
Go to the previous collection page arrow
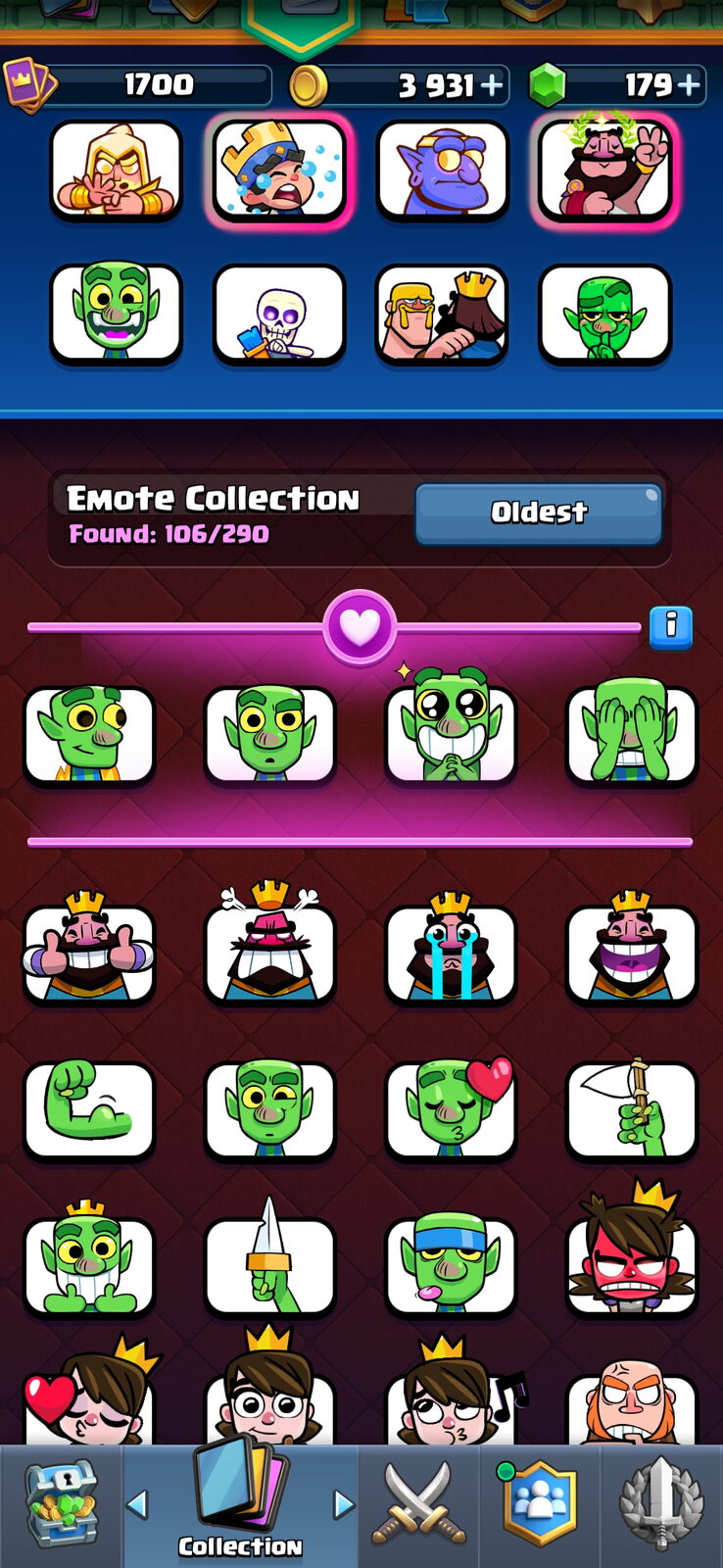pos(138,1504)
